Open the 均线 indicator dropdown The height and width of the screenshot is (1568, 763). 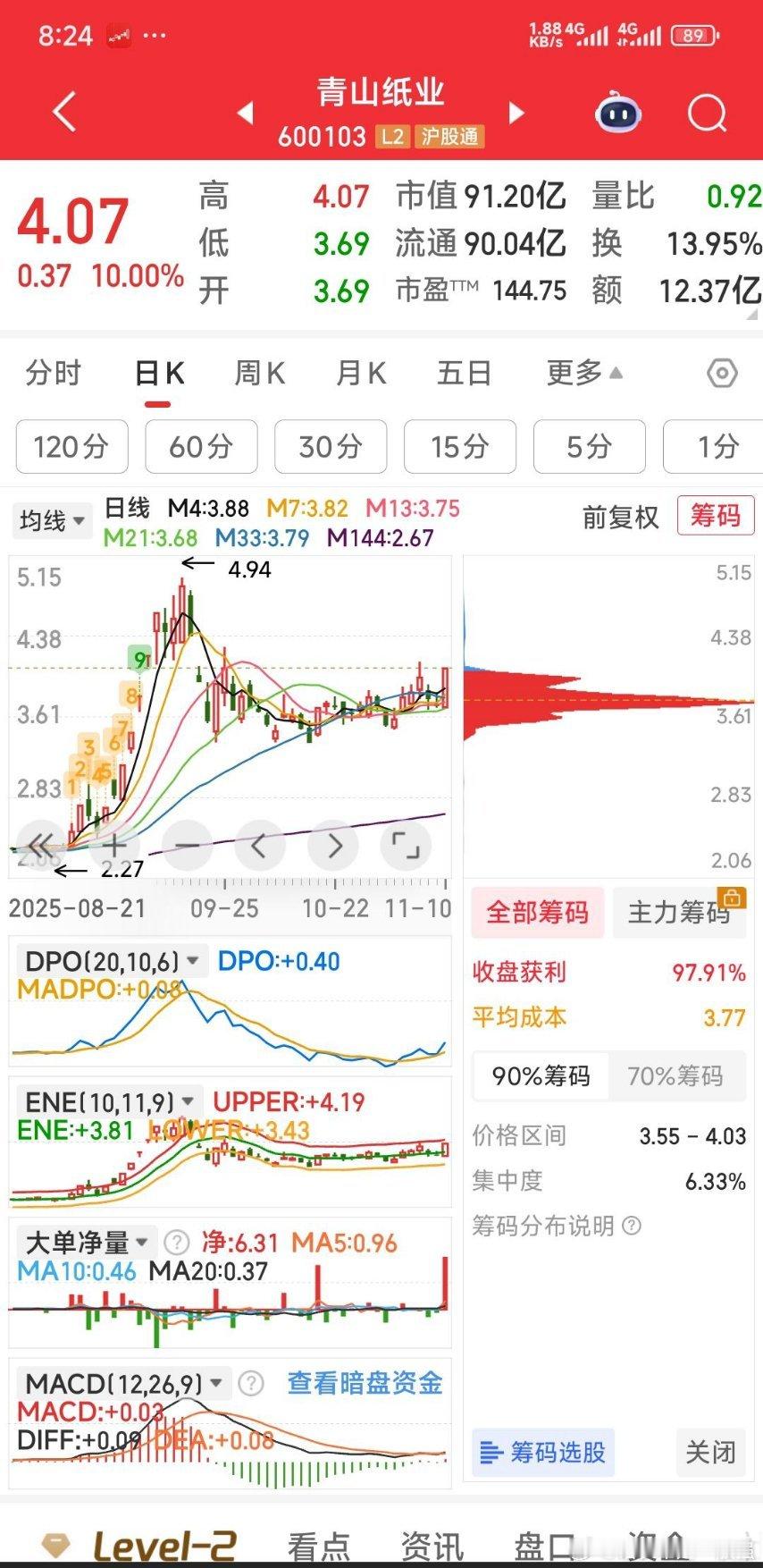click(x=53, y=520)
